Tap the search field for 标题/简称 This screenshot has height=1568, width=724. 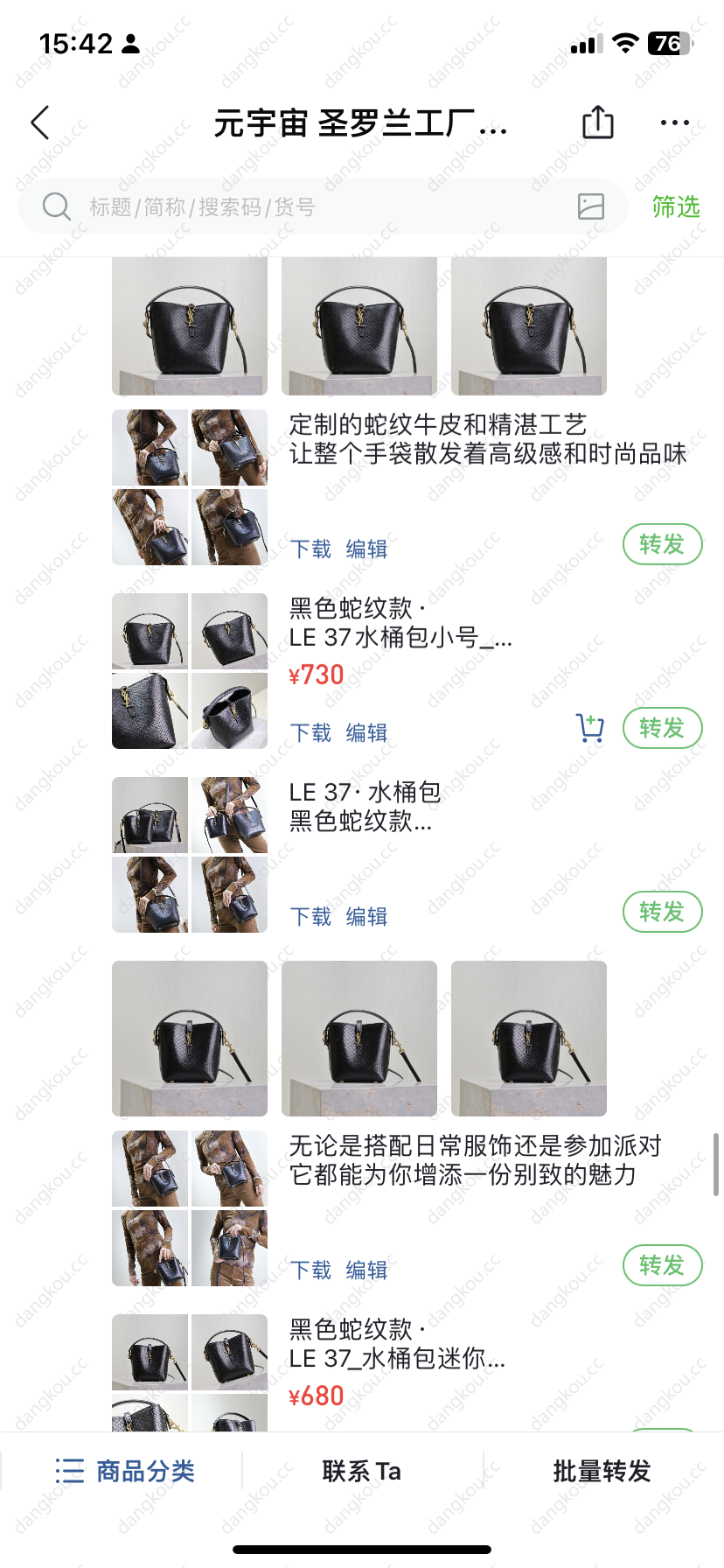[x=306, y=207]
